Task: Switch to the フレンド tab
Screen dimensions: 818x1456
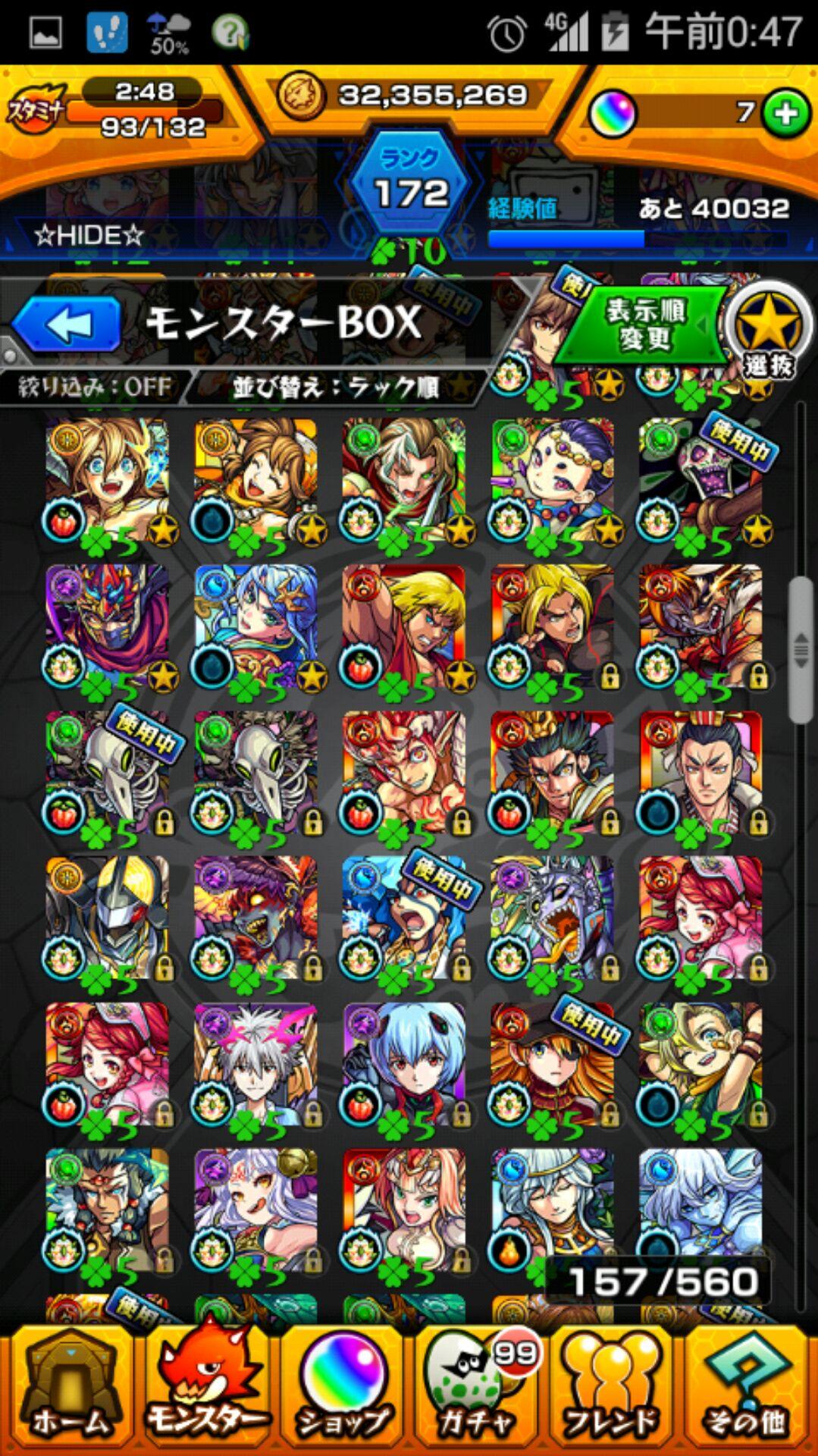Action: coord(613,1389)
